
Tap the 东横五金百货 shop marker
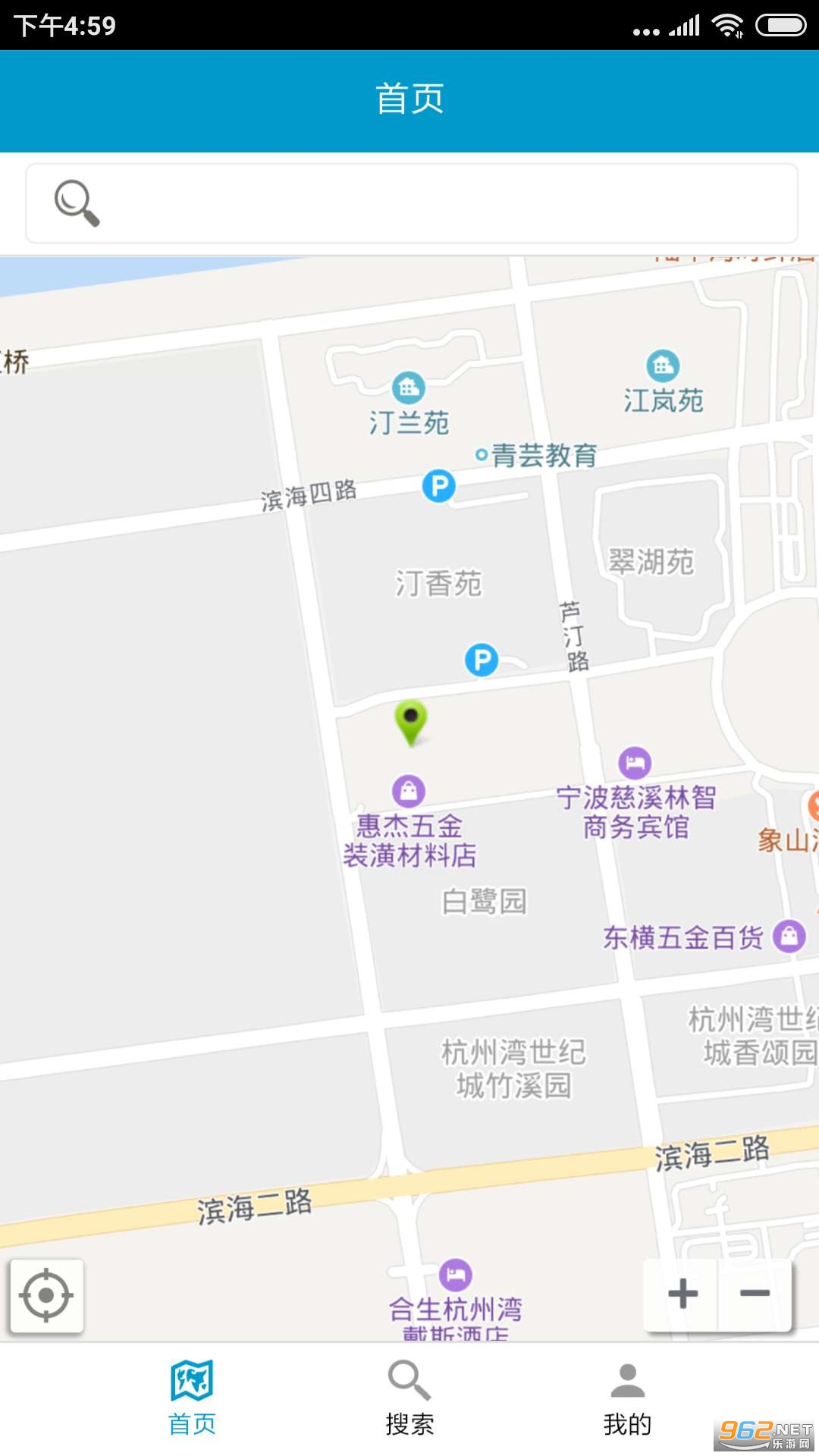pyautogui.click(x=789, y=937)
